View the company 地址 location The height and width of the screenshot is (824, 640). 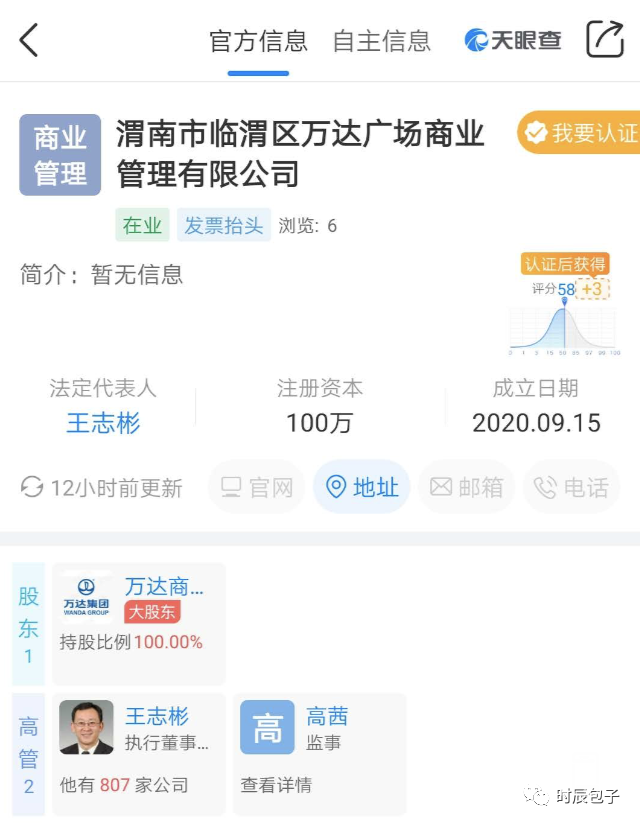362,487
